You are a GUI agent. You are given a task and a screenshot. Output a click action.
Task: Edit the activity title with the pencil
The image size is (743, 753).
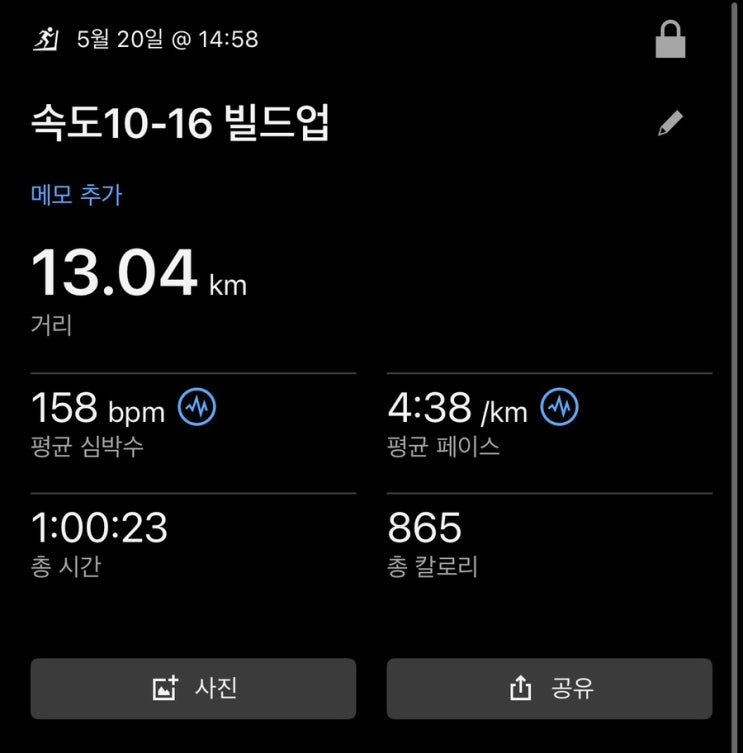670,124
